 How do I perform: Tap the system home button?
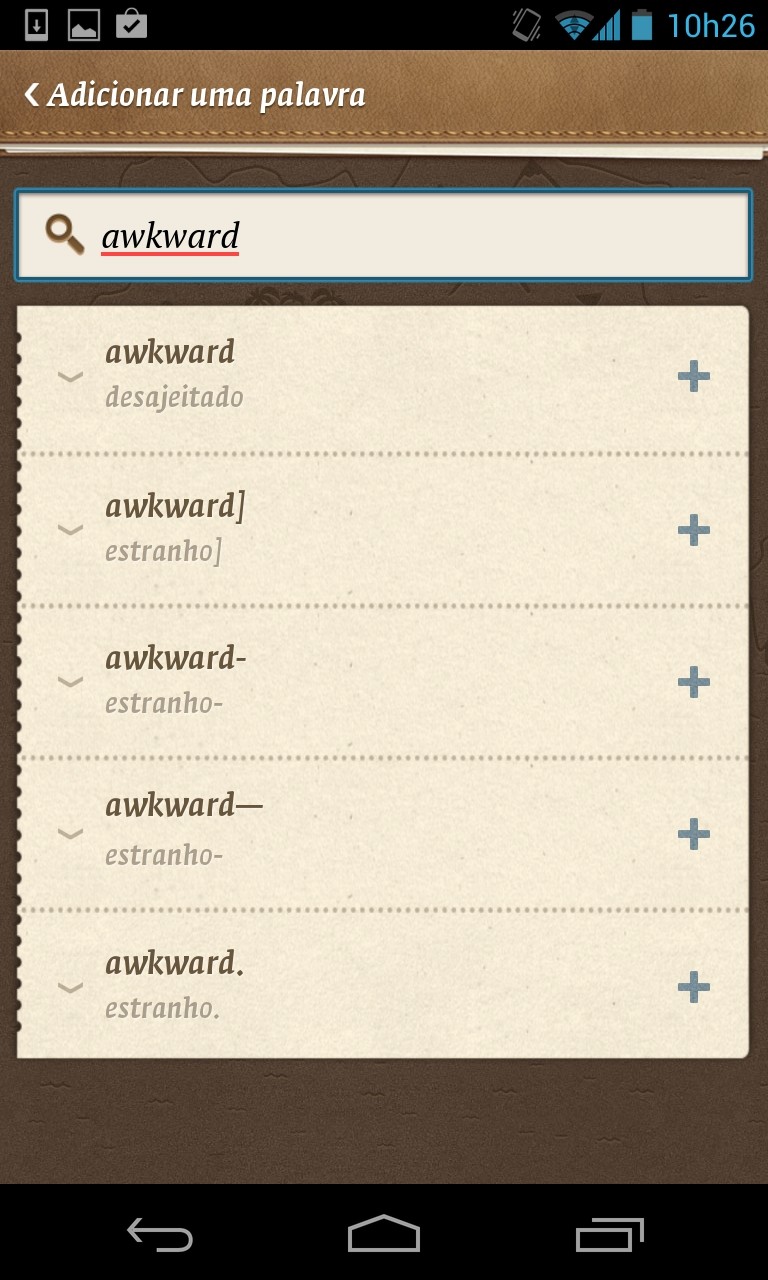click(x=384, y=1234)
